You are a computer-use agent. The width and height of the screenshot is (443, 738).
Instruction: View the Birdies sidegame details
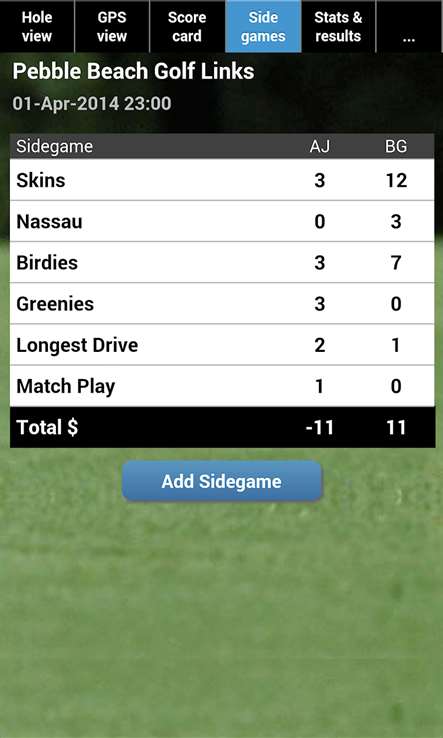tap(222, 262)
